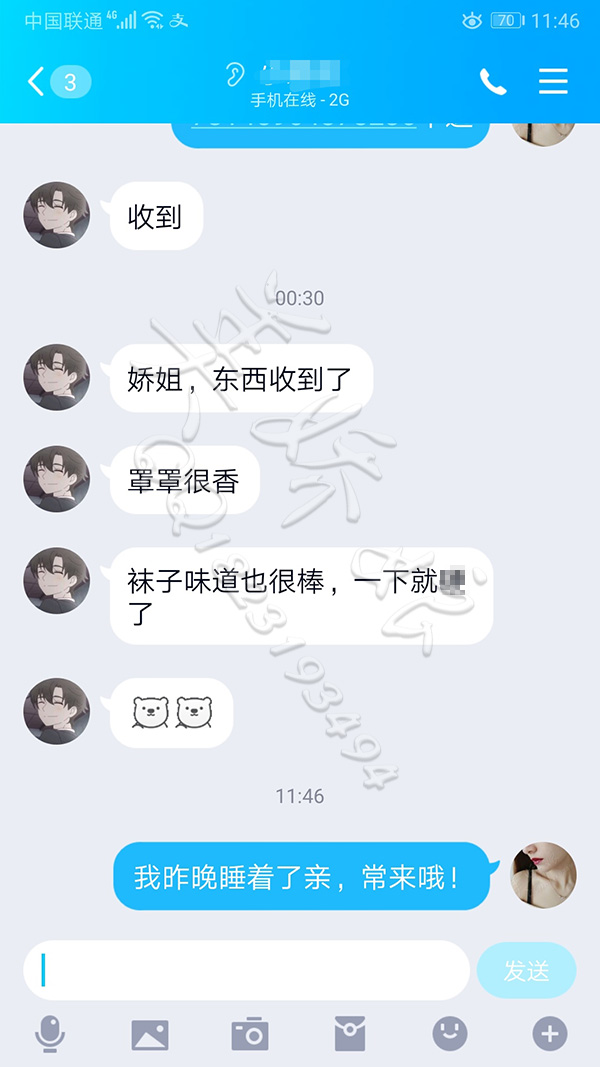Tap the 发送 send button
The width and height of the screenshot is (600, 1067).
[526, 970]
